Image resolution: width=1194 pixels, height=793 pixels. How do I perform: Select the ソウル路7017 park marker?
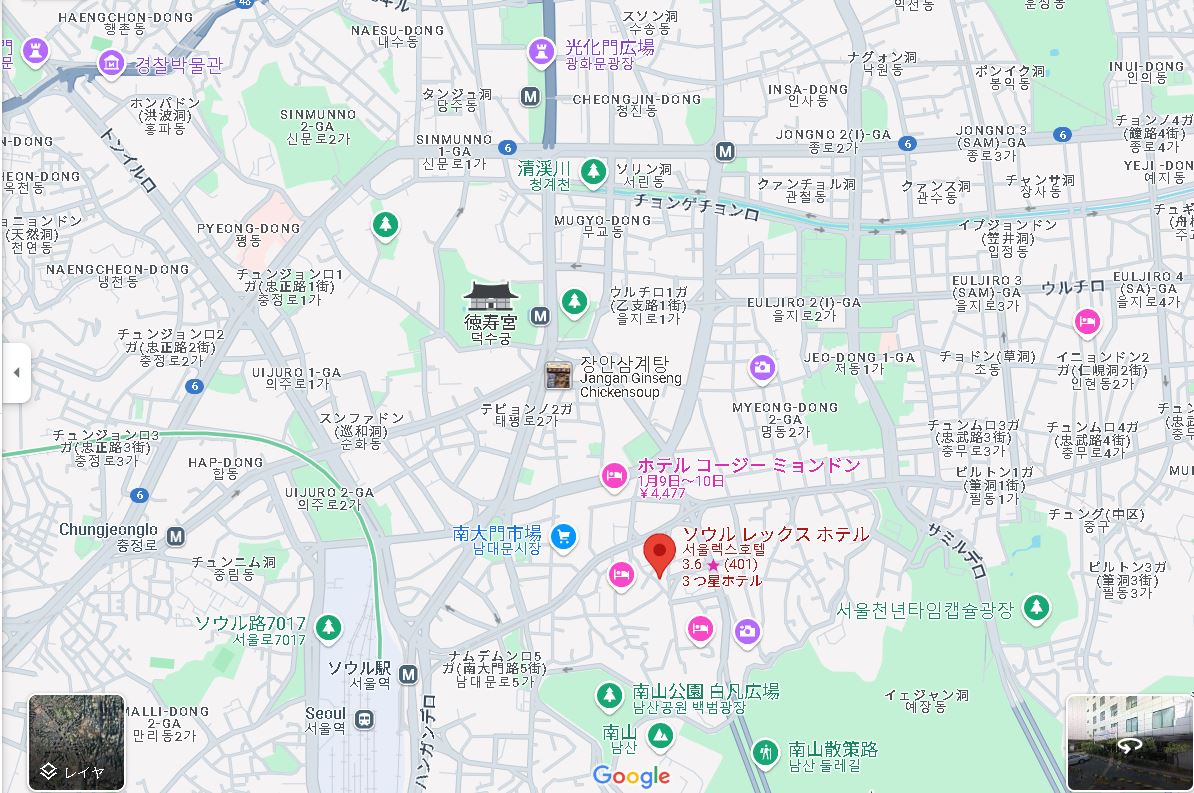pyautogui.click(x=327, y=629)
